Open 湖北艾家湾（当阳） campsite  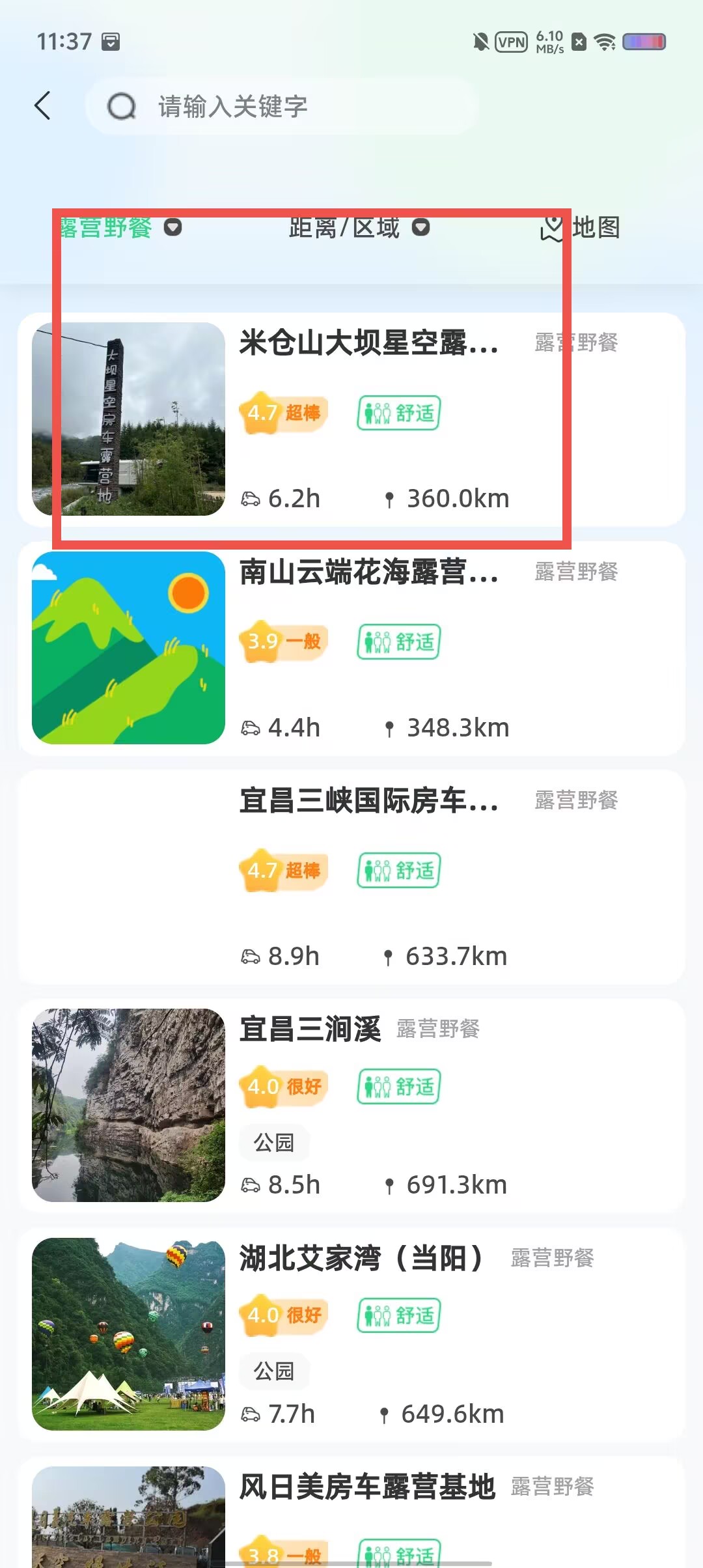coord(351,1334)
